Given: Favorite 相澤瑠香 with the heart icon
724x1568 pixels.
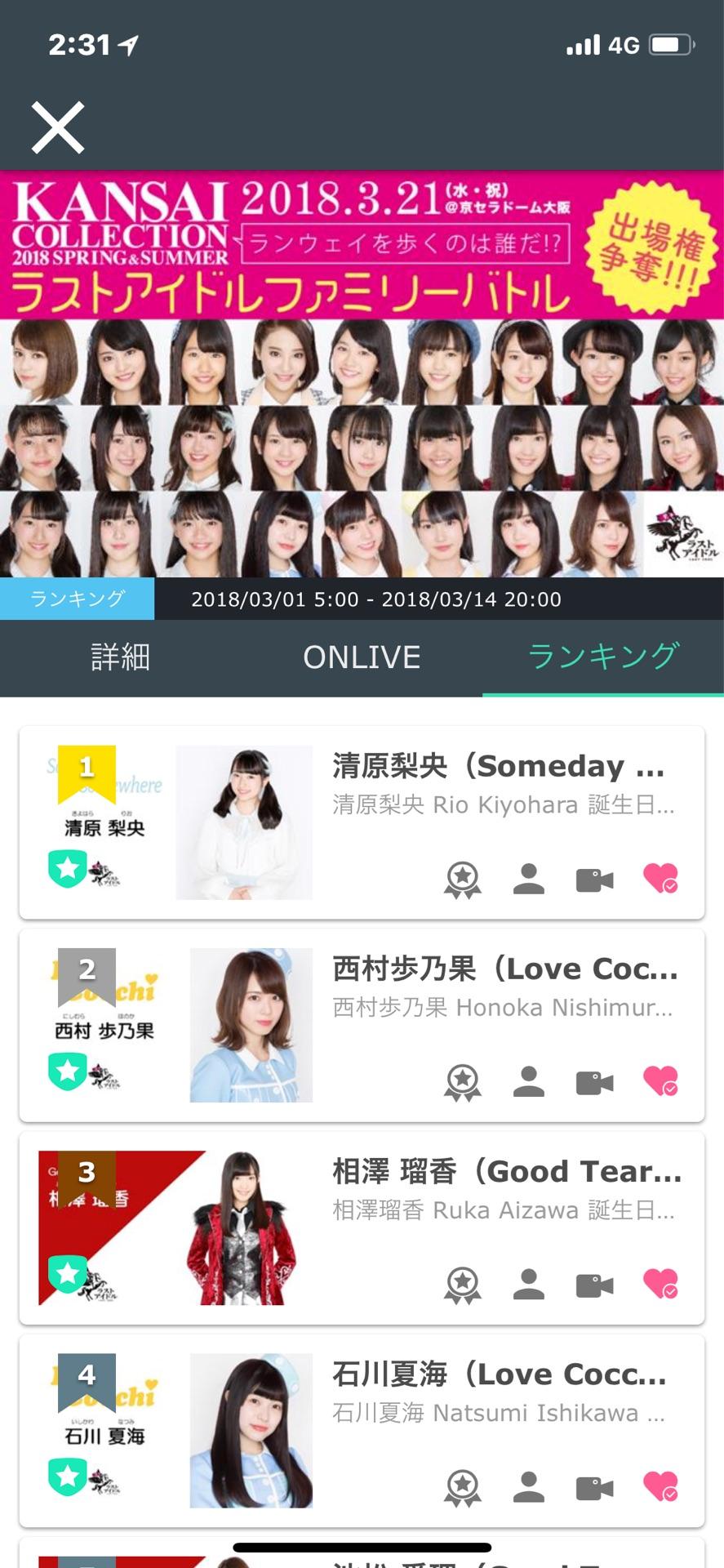Looking at the screenshot, I should (x=660, y=1285).
